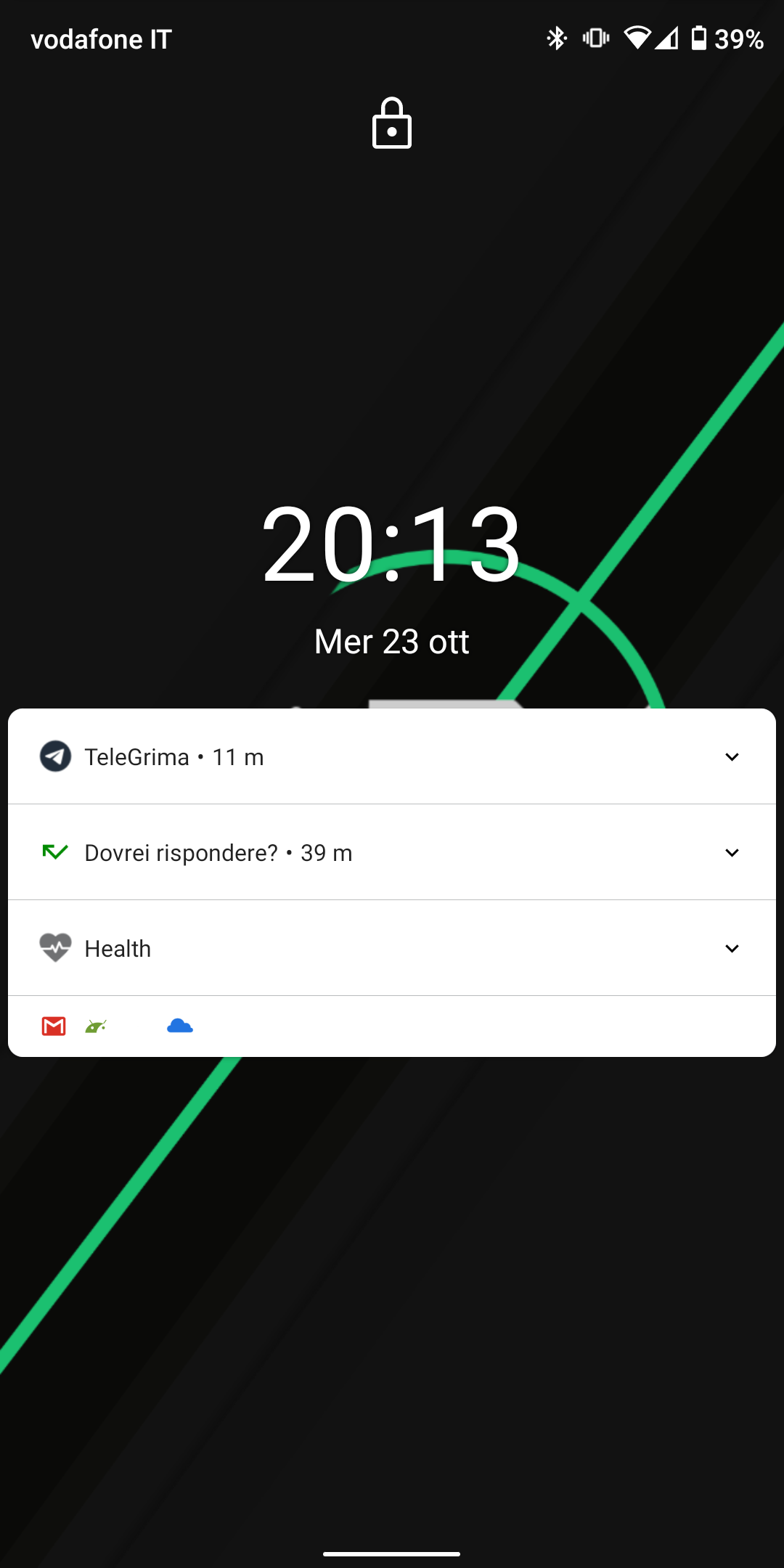Expand the Health notification chevron
This screenshot has width=784, height=1568.
732,949
